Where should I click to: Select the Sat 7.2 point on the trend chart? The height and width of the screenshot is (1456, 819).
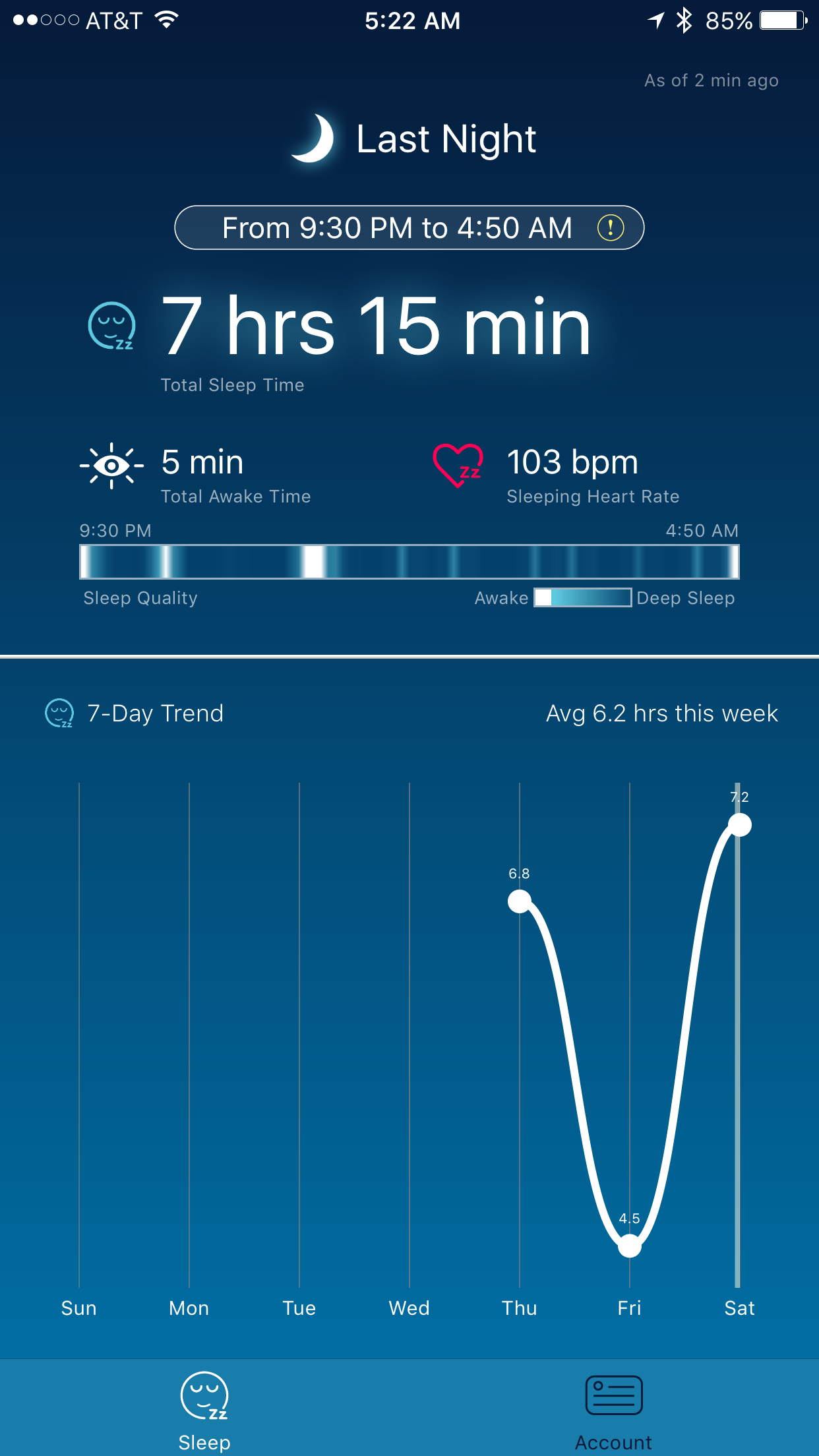click(x=740, y=824)
